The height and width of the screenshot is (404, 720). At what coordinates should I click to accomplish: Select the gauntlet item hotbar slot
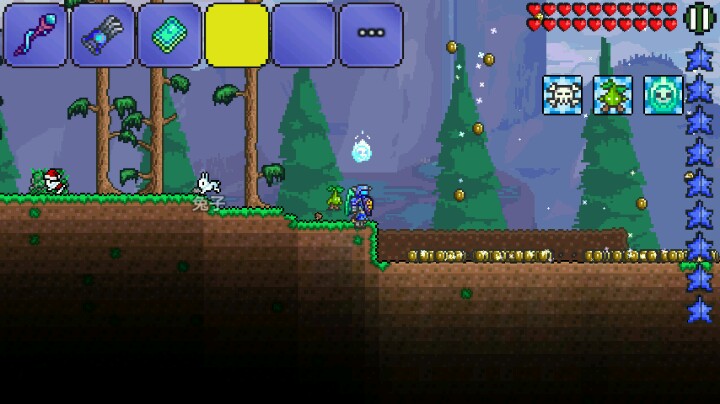102,34
